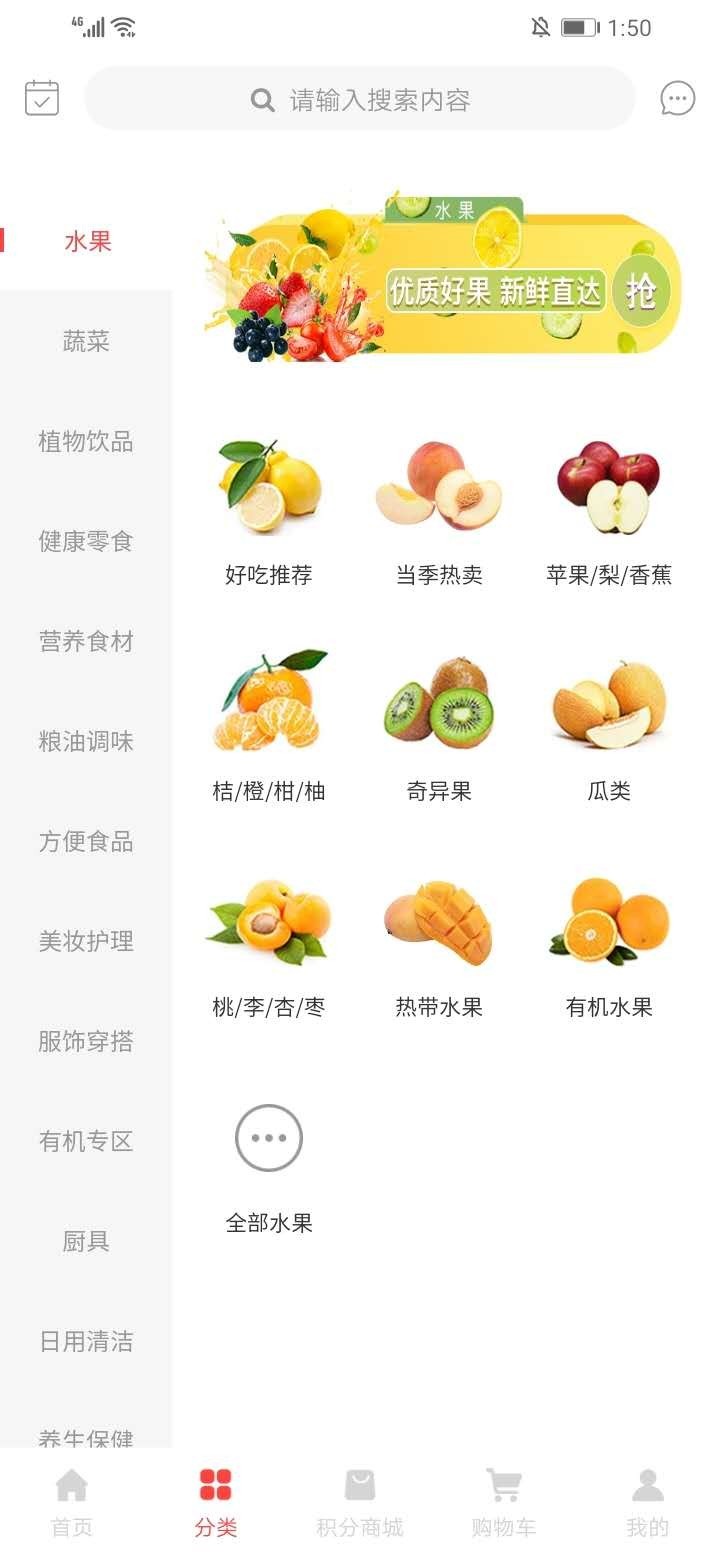The image size is (720, 1560).
Task: Select the 厨具 sidebar category
Action: (x=85, y=1241)
